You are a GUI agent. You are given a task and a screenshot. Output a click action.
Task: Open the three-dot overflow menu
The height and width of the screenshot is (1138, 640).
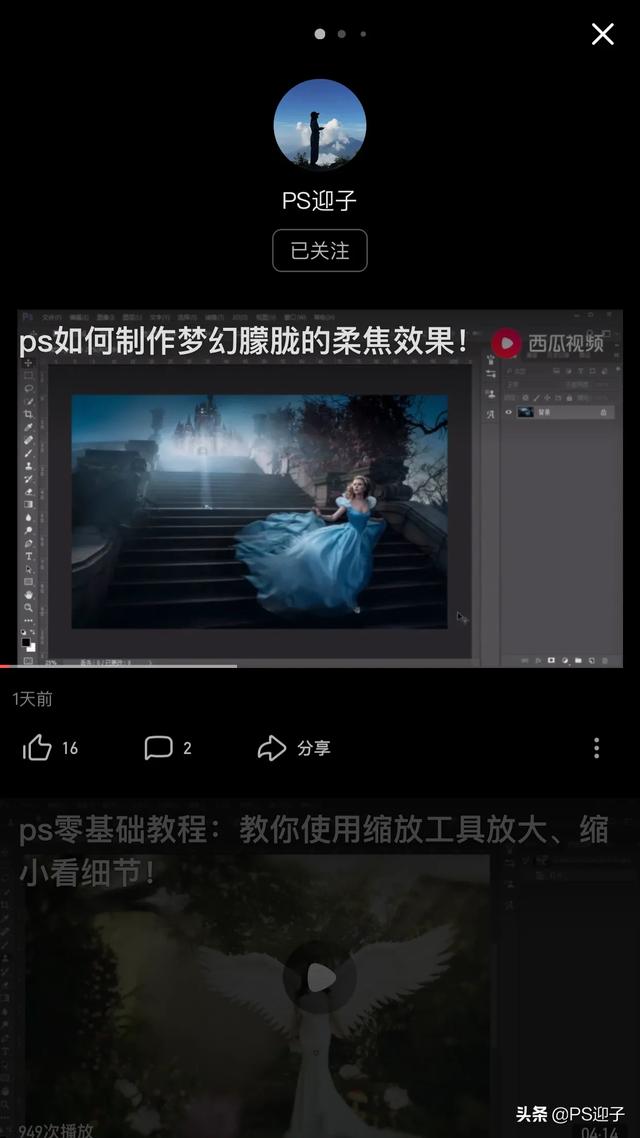(x=596, y=748)
